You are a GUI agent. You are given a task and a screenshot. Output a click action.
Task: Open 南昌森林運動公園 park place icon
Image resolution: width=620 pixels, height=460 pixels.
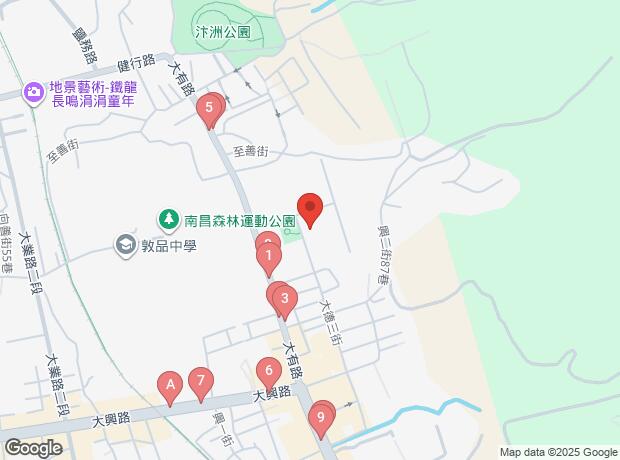coord(169,221)
